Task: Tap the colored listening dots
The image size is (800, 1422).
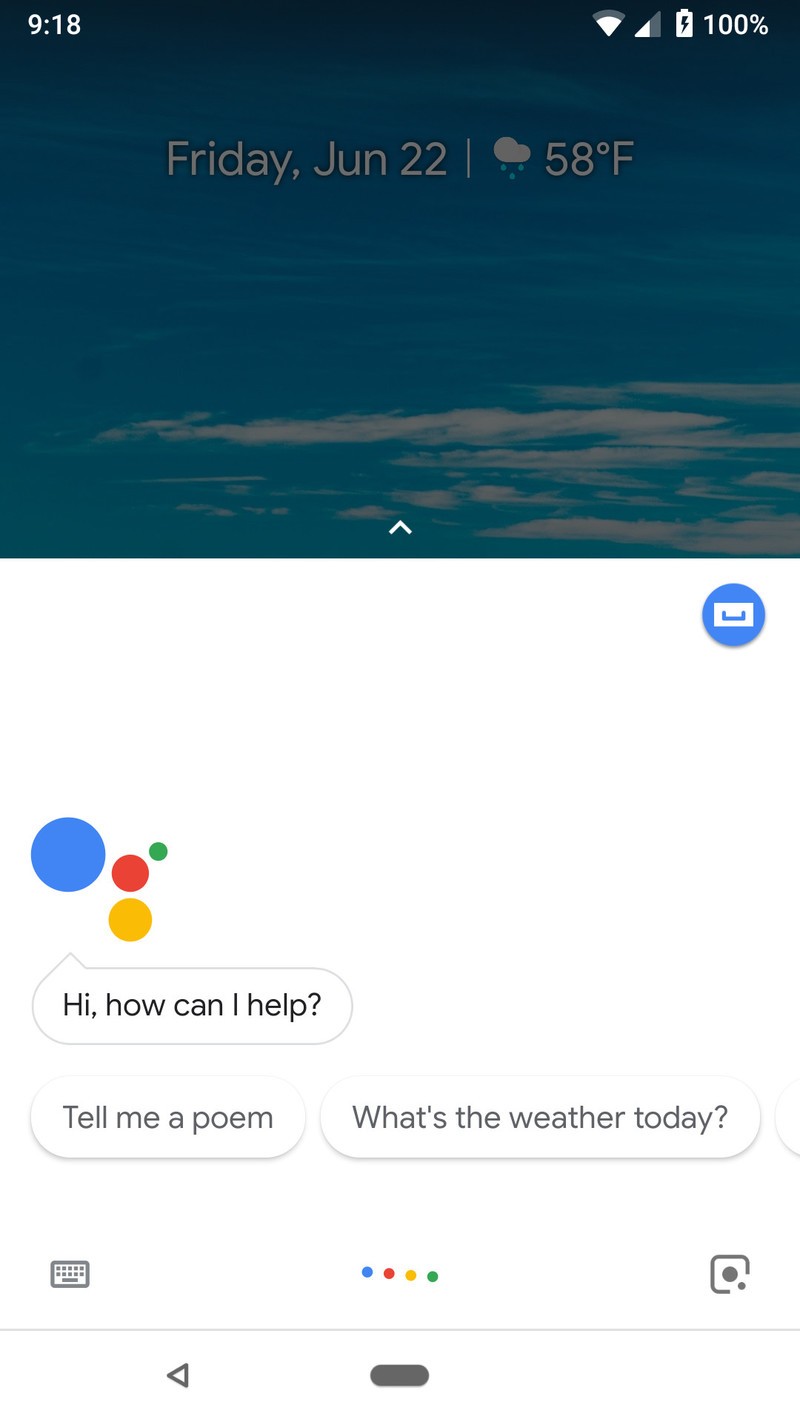Action: 400,1274
